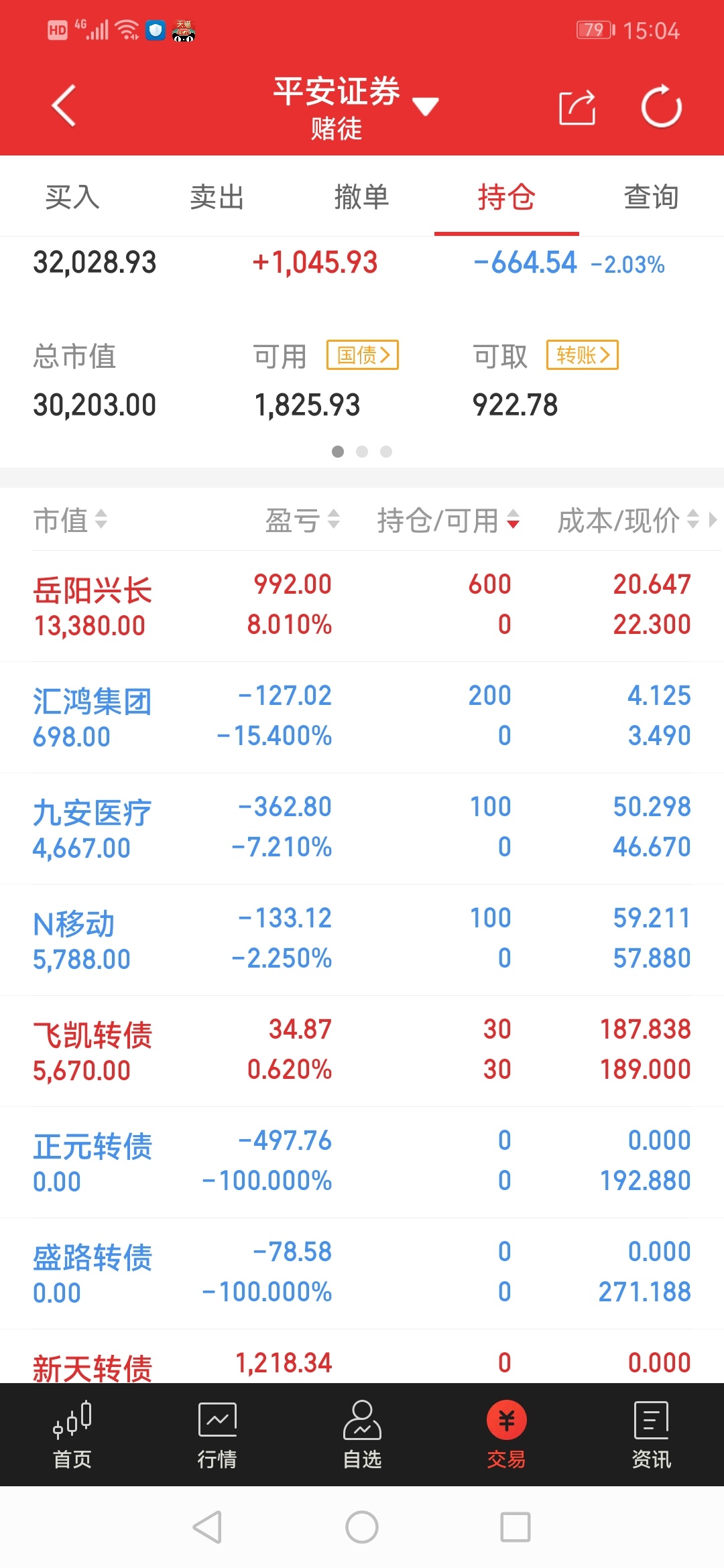Screen dimensions: 724x1568
Task: Switch to the 卖出 tab
Action: point(217,197)
